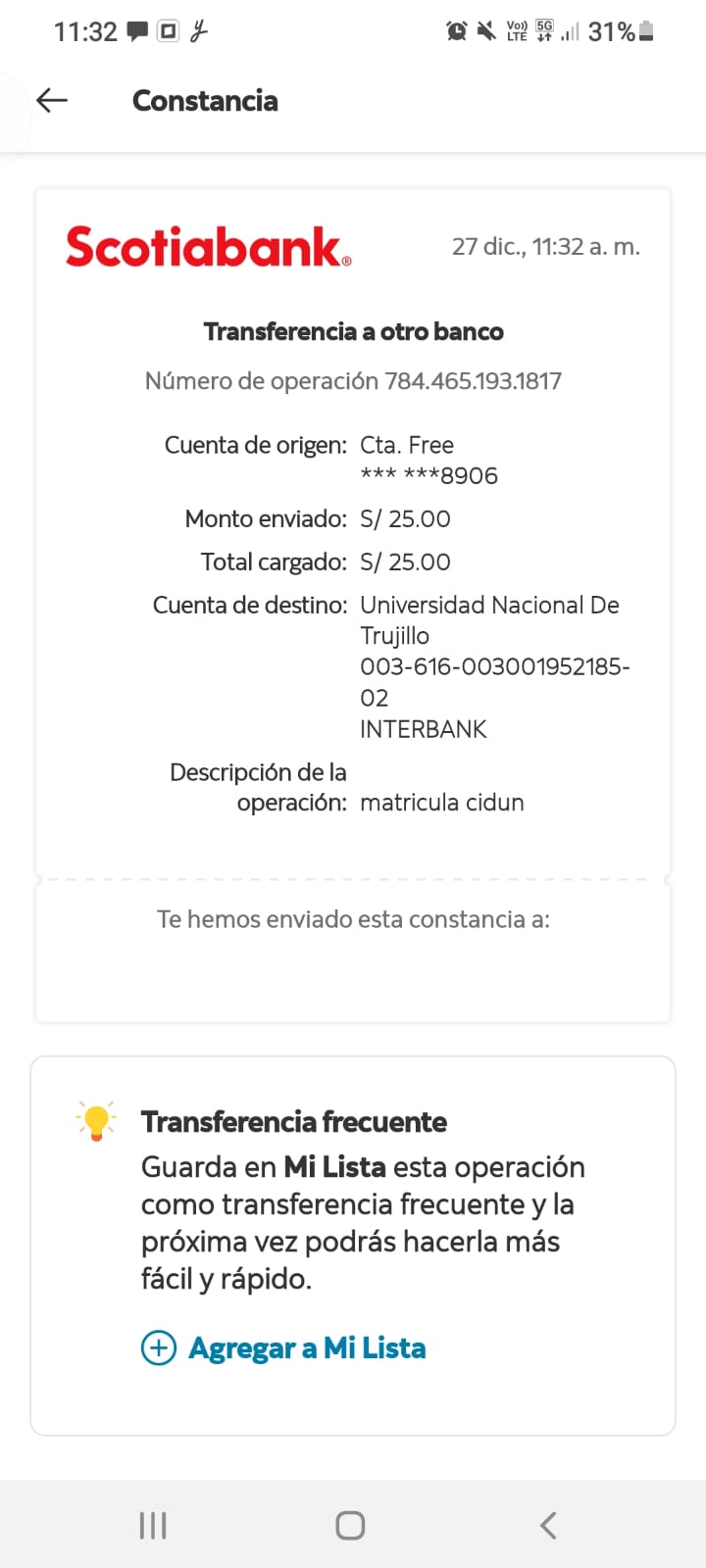Tap the system back button
The height and width of the screenshot is (1568, 706).
548,1525
